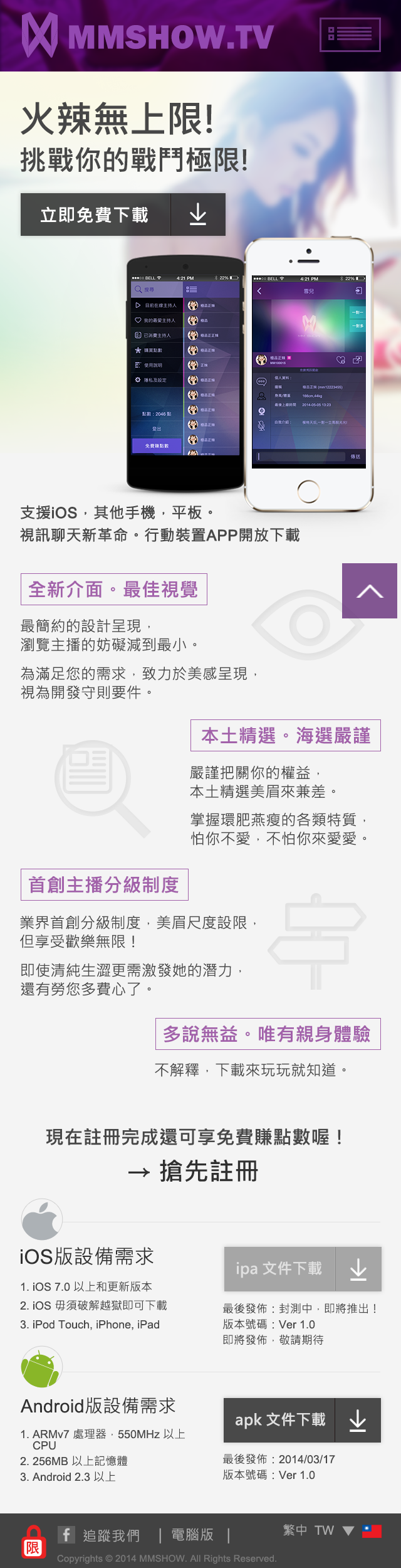Open the 搶先註冊 registration link
This screenshot has width=401, height=1568.
point(193,1171)
